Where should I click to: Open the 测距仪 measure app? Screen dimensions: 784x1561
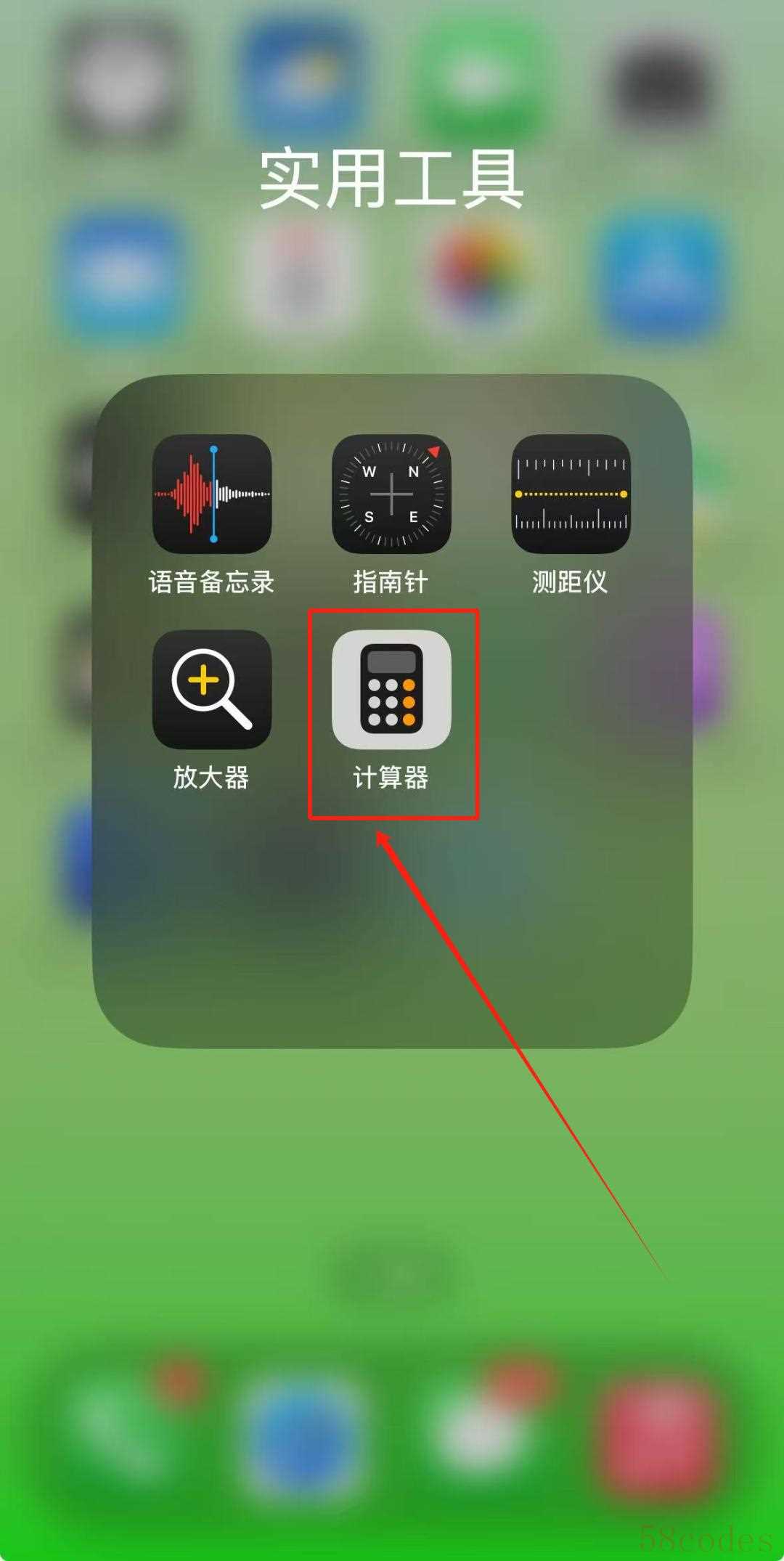pos(571,494)
